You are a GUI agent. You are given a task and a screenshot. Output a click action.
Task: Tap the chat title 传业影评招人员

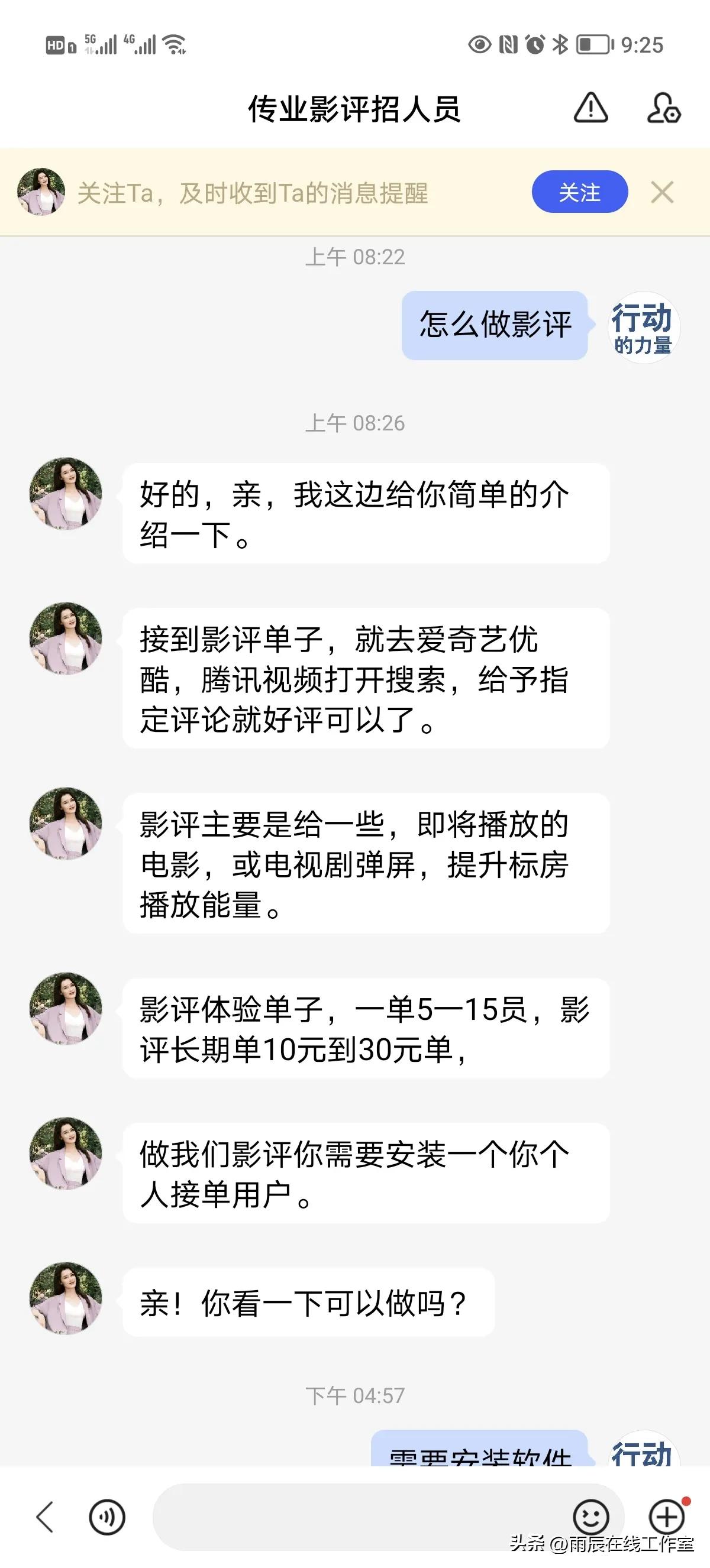coord(355,109)
